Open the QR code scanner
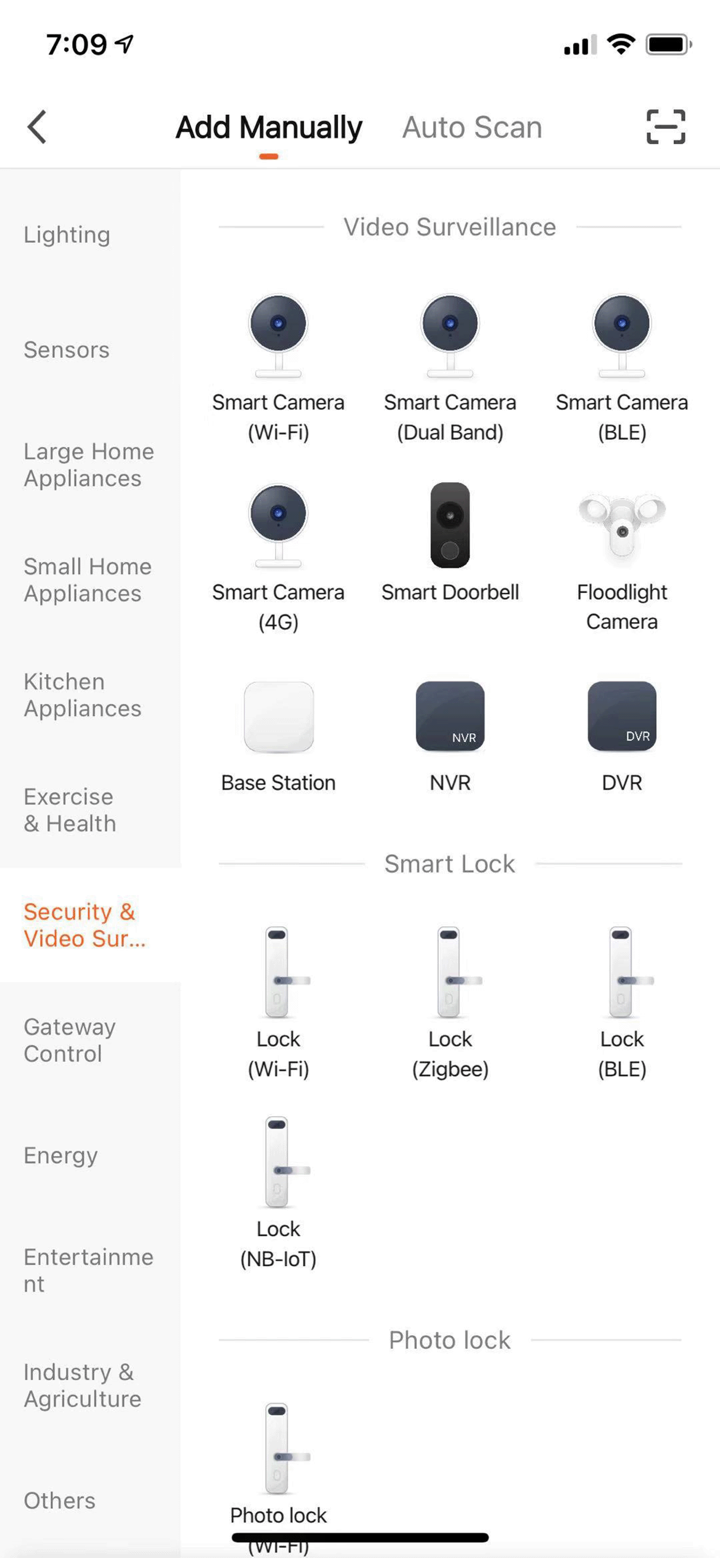 [664, 127]
